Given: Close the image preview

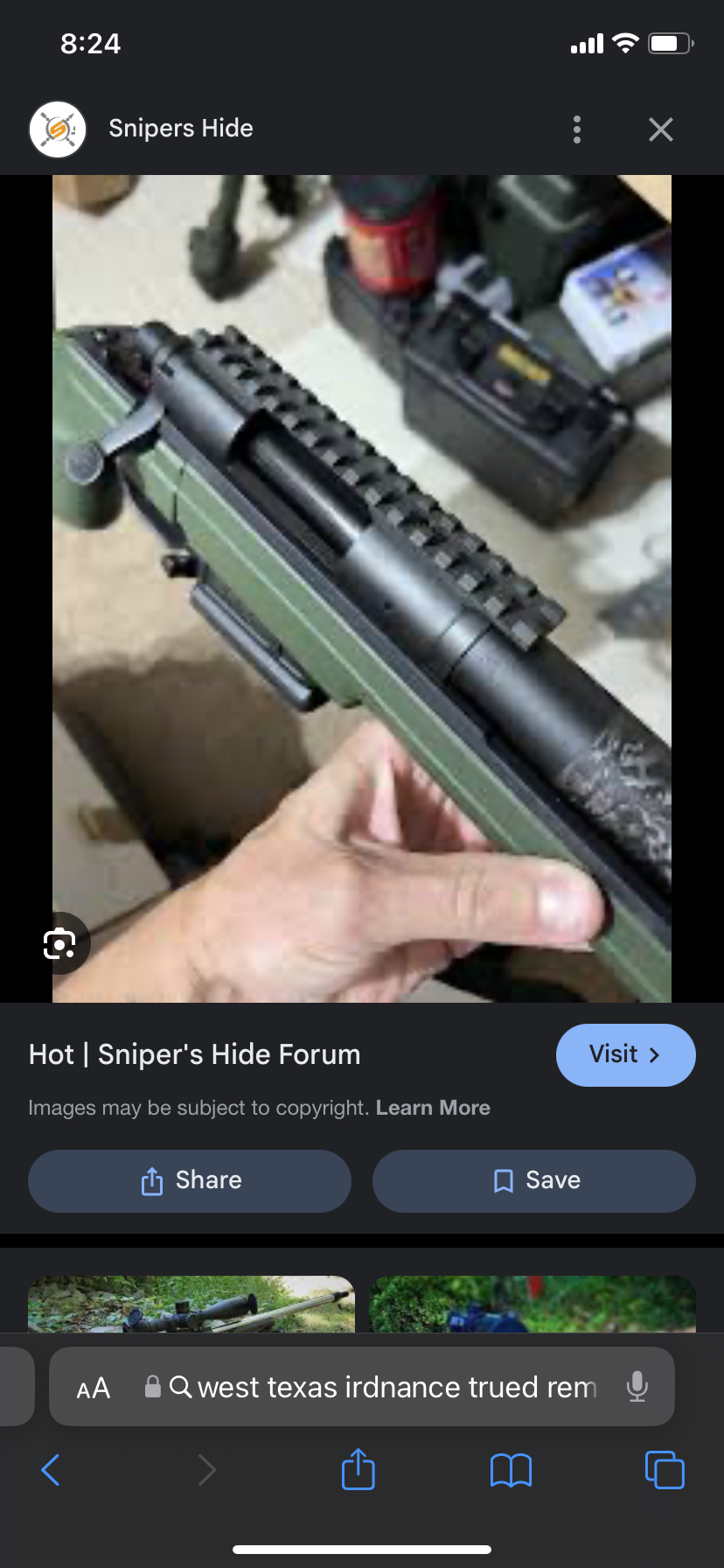Looking at the screenshot, I should tap(661, 129).
